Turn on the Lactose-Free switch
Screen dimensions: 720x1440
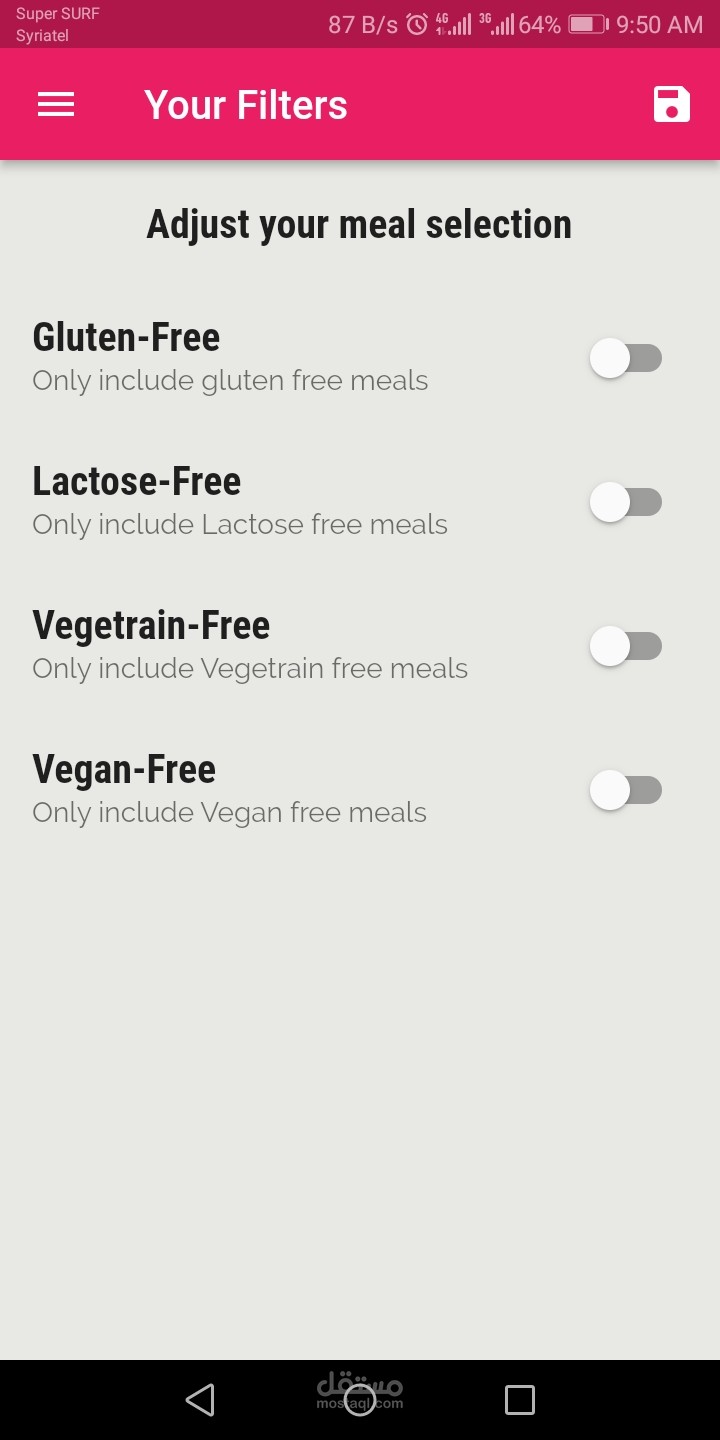point(626,502)
